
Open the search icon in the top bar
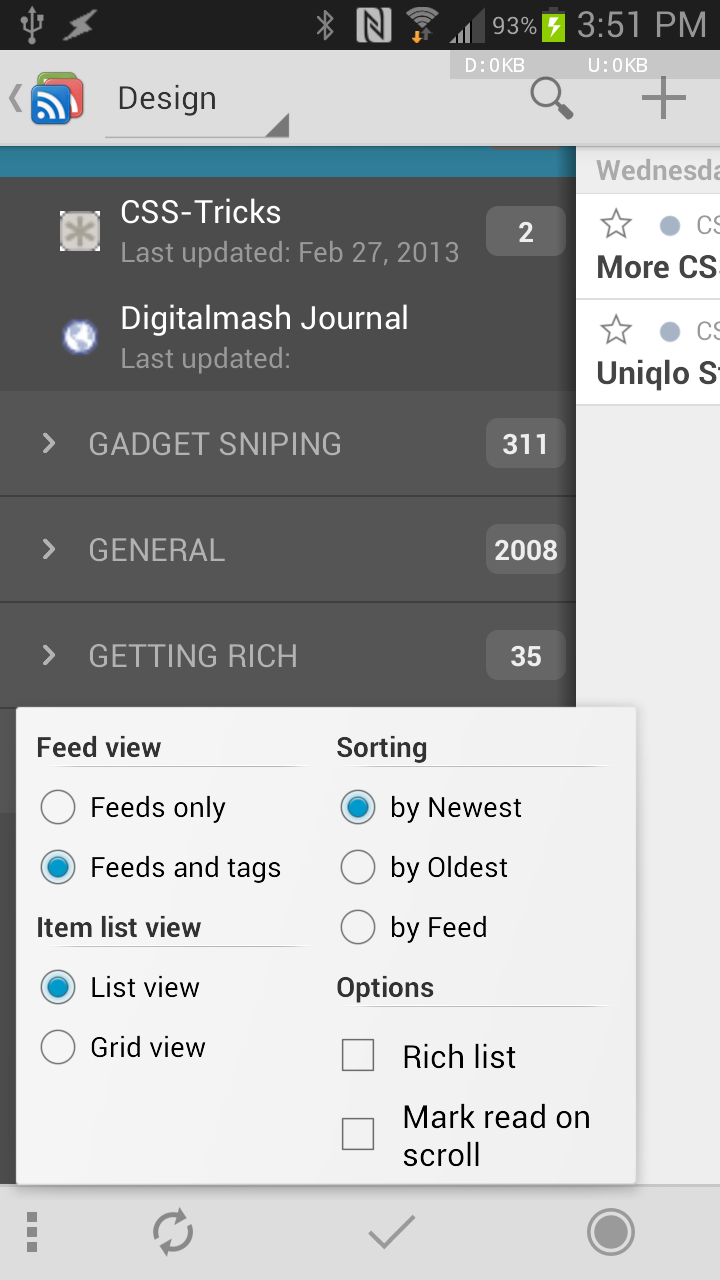(550, 98)
